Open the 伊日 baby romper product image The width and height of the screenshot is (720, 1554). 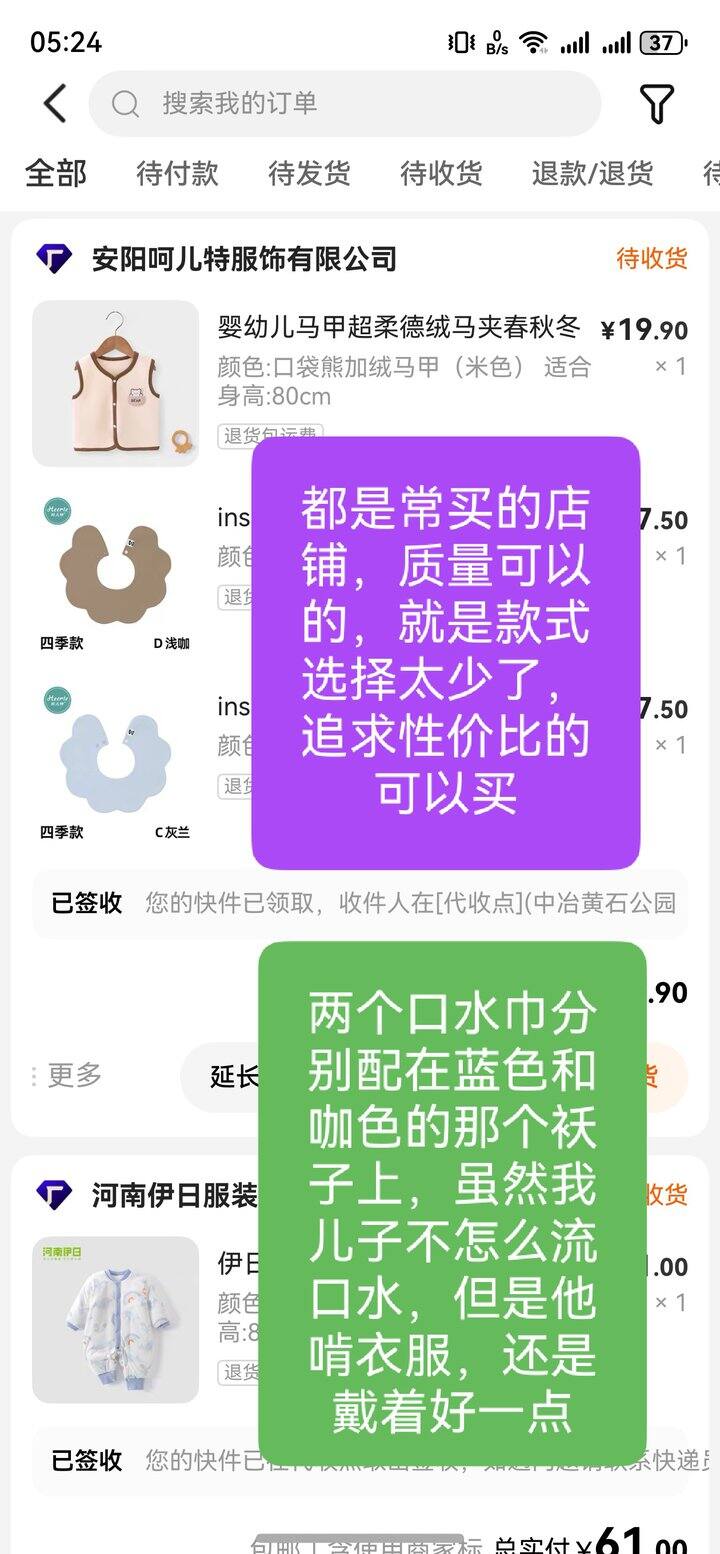[x=115, y=1320]
